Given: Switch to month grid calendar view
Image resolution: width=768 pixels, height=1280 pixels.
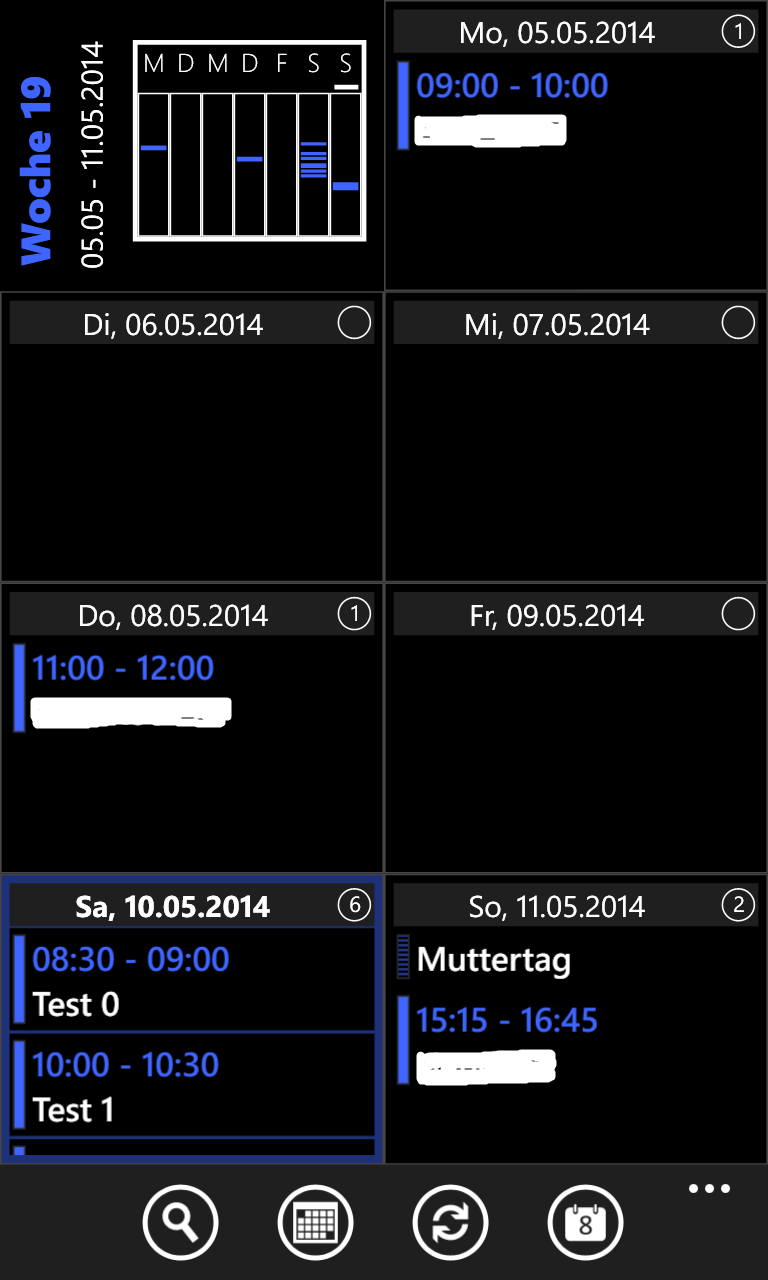Looking at the screenshot, I should pyautogui.click(x=316, y=1222).
